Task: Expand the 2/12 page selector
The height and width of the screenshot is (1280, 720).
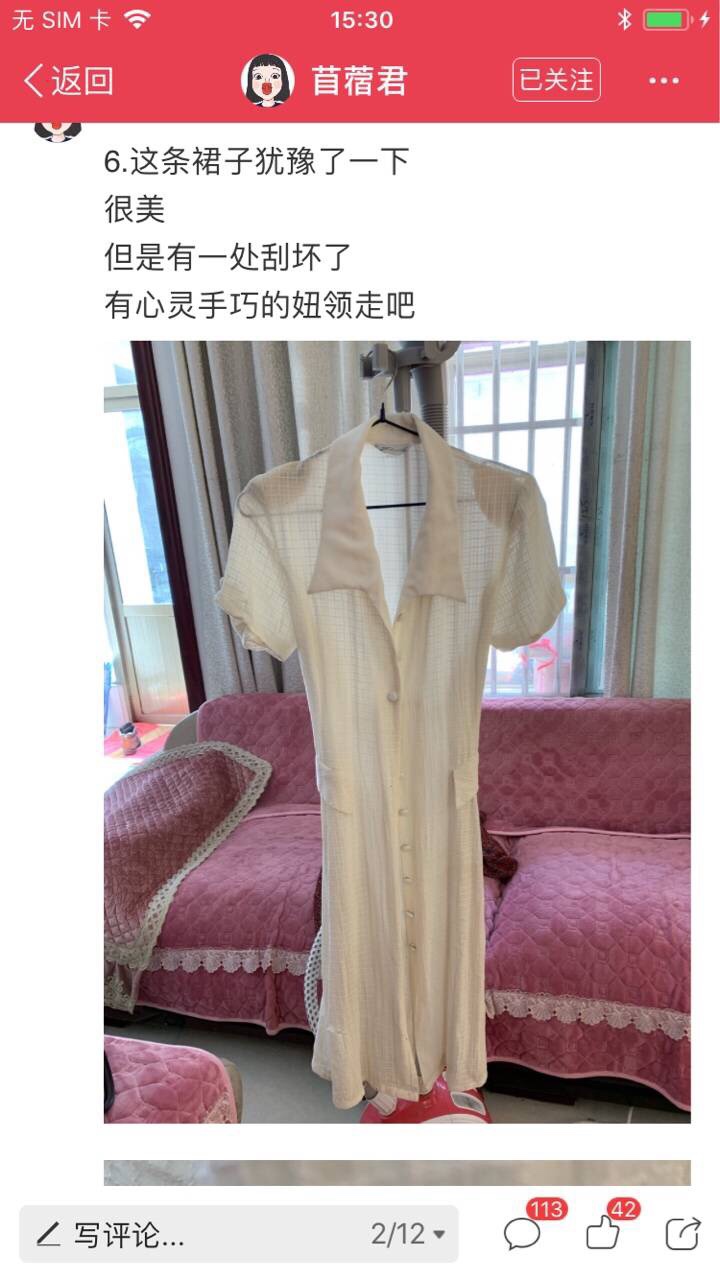Action: (408, 1234)
